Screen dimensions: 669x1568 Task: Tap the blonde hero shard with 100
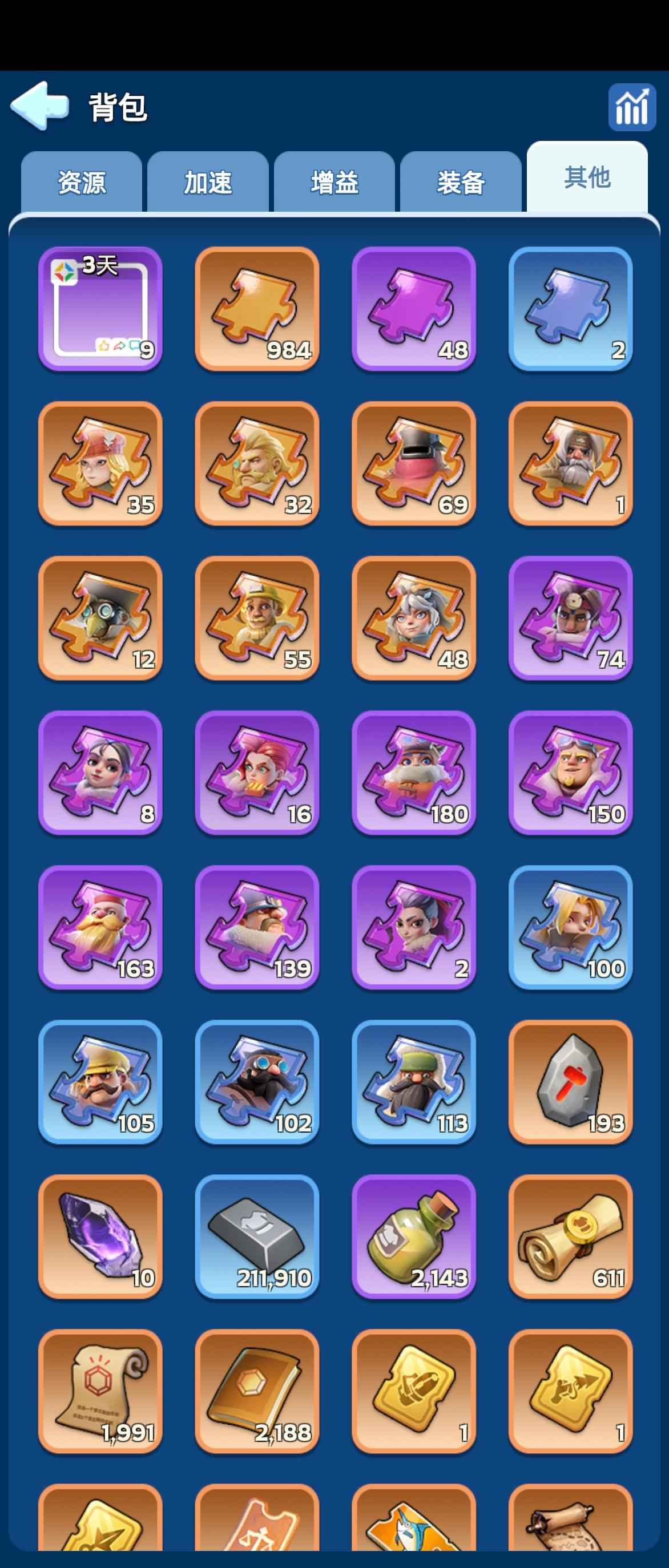click(570, 927)
